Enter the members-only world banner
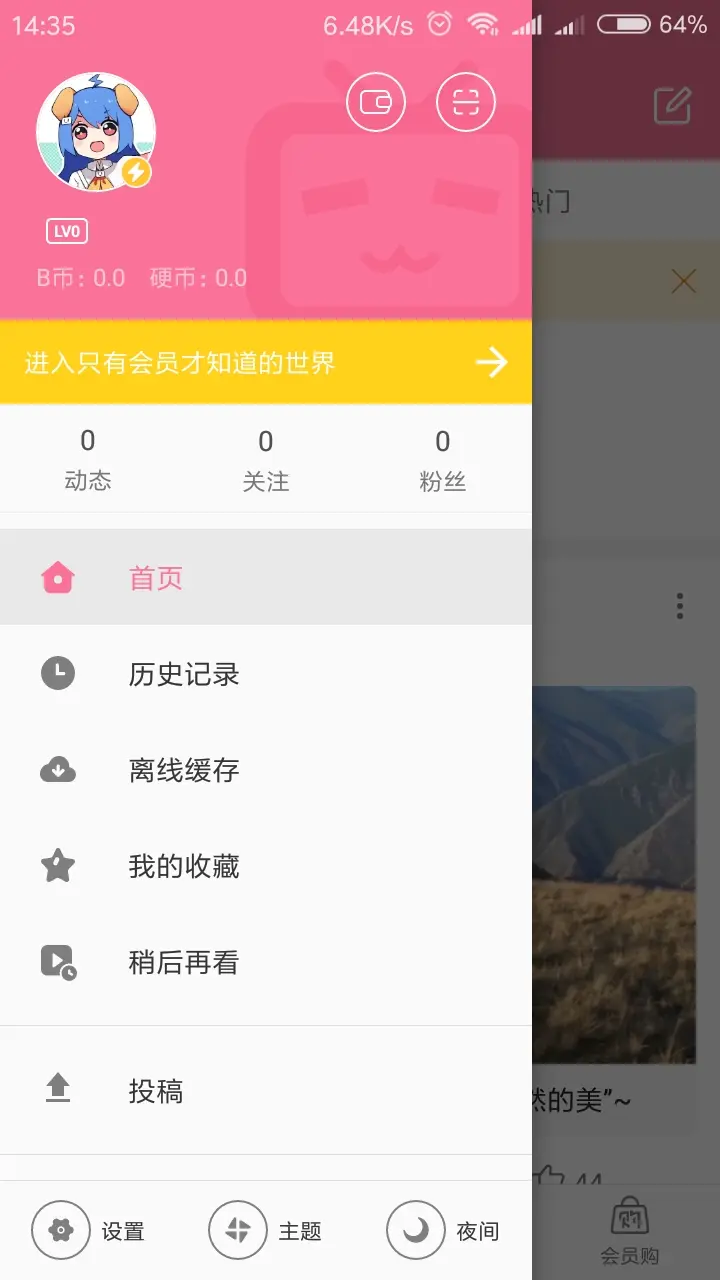The height and width of the screenshot is (1280, 720). [266, 362]
